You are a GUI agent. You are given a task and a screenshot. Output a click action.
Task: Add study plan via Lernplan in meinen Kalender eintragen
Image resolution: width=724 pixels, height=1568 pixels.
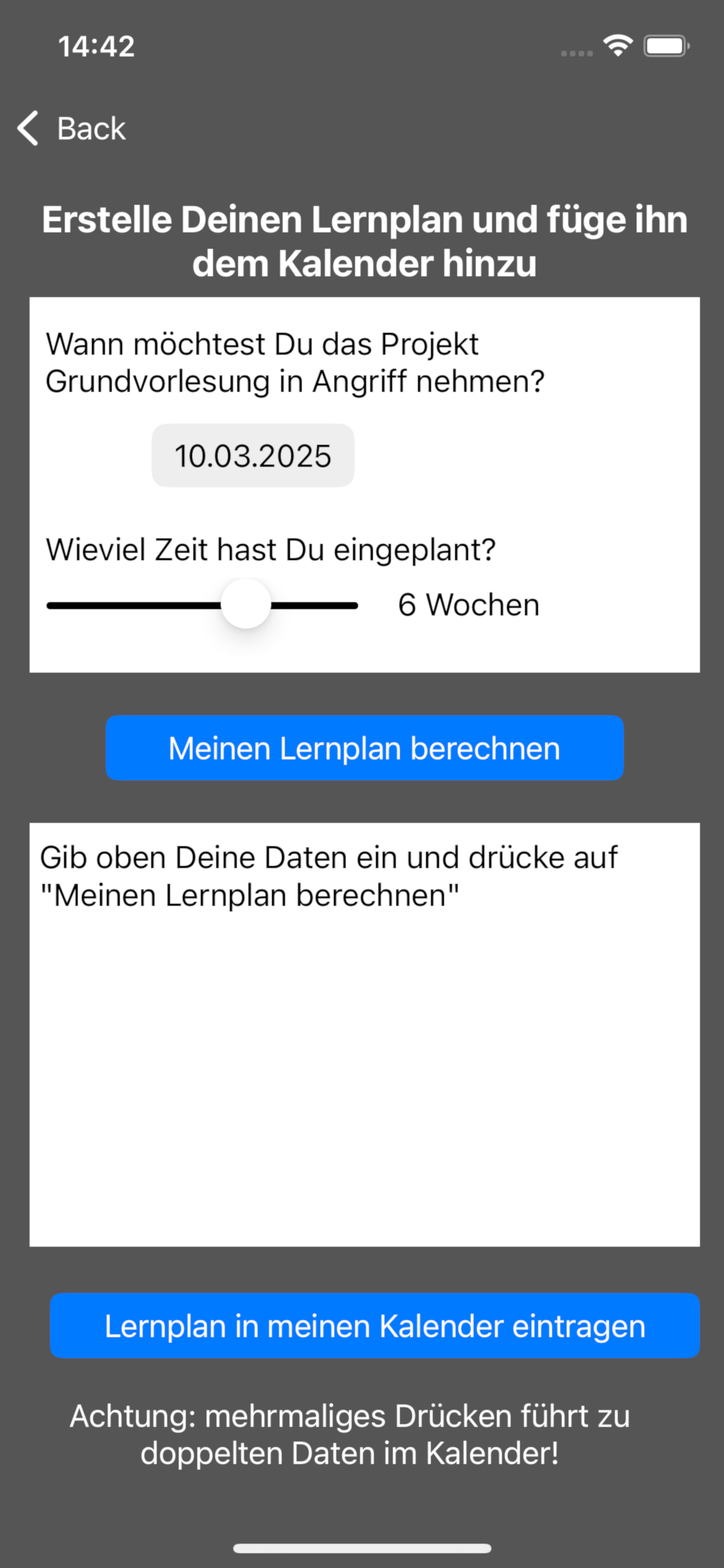(x=374, y=1326)
